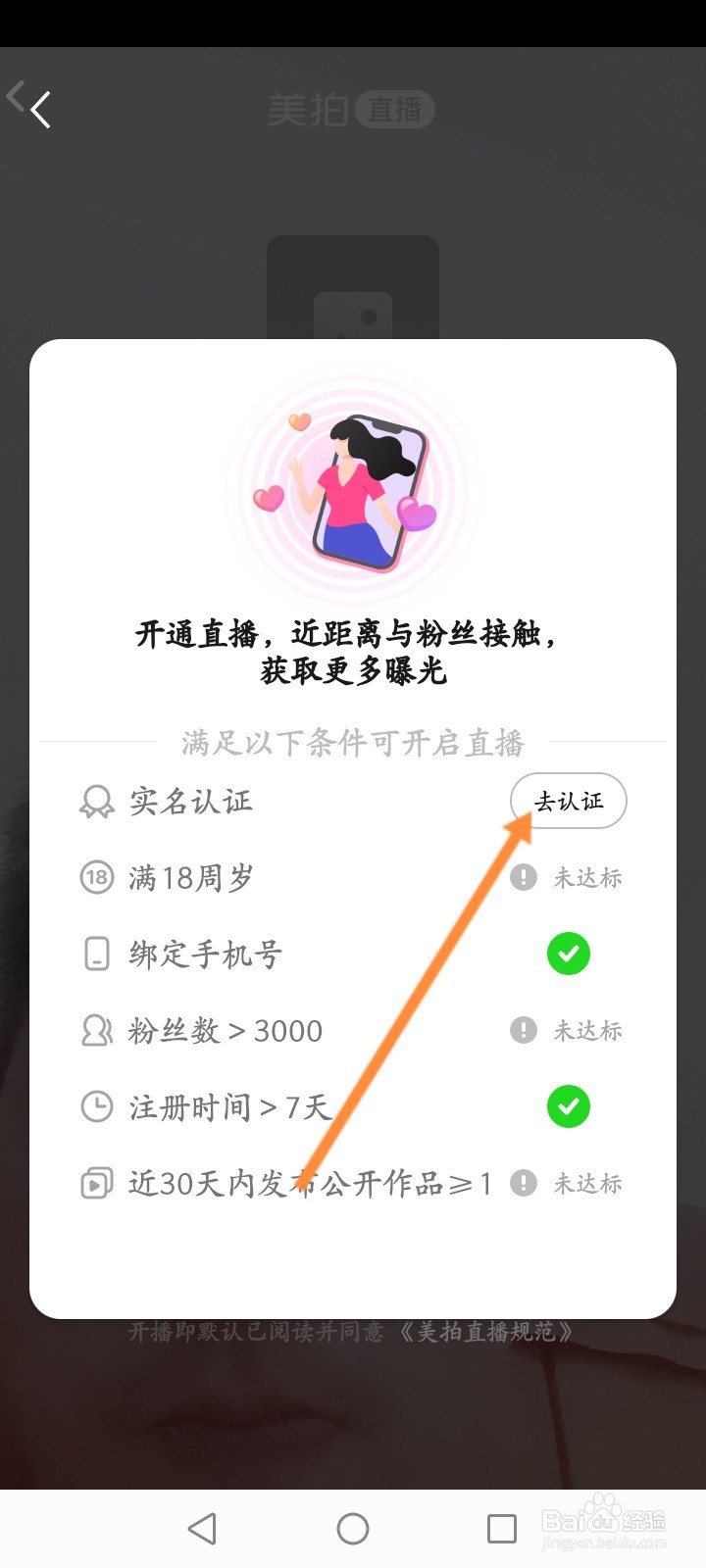Select the 直播 tab next to 美拍
The width and height of the screenshot is (706, 1568).
pos(394,108)
